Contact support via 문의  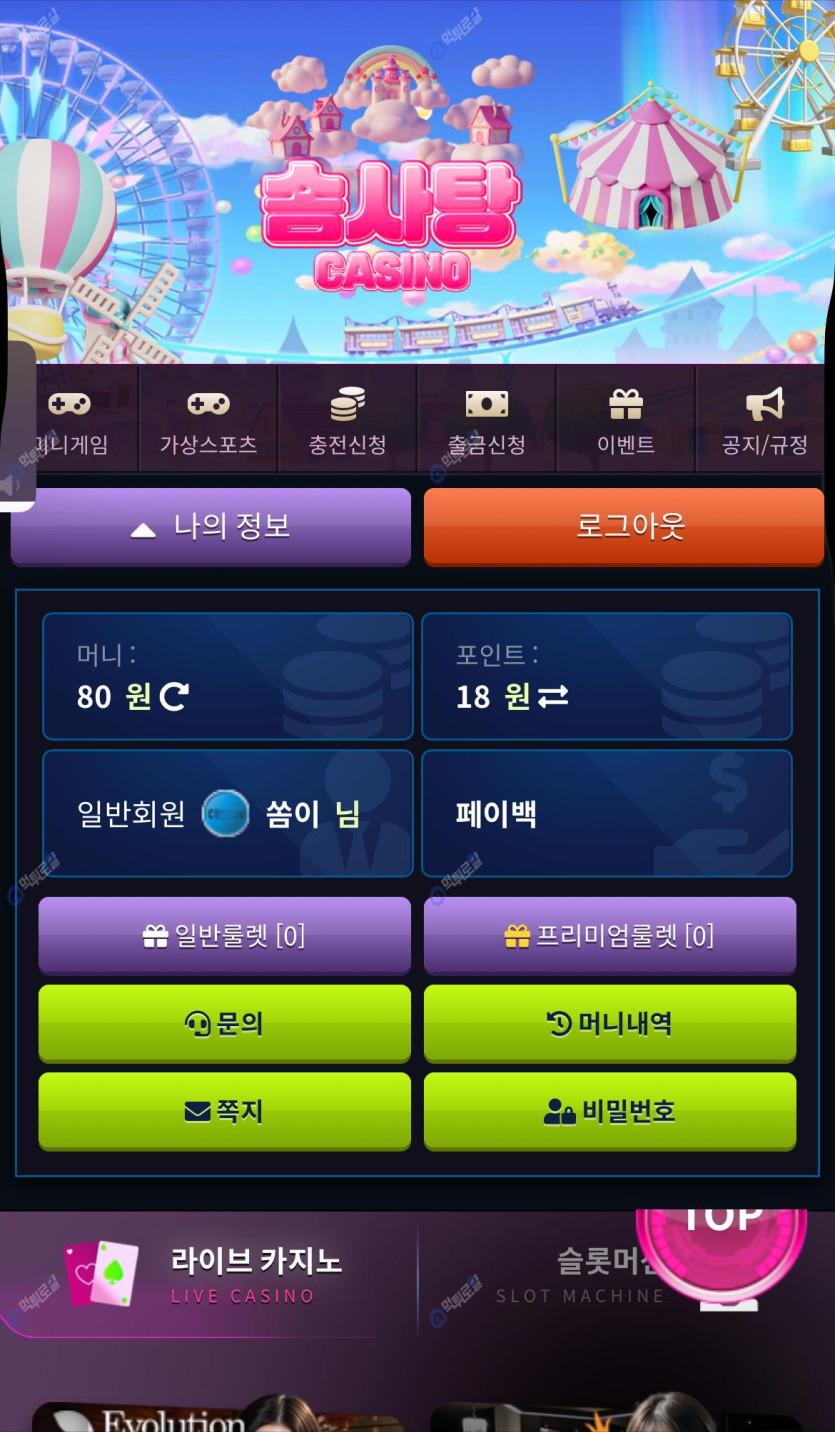tap(224, 1023)
